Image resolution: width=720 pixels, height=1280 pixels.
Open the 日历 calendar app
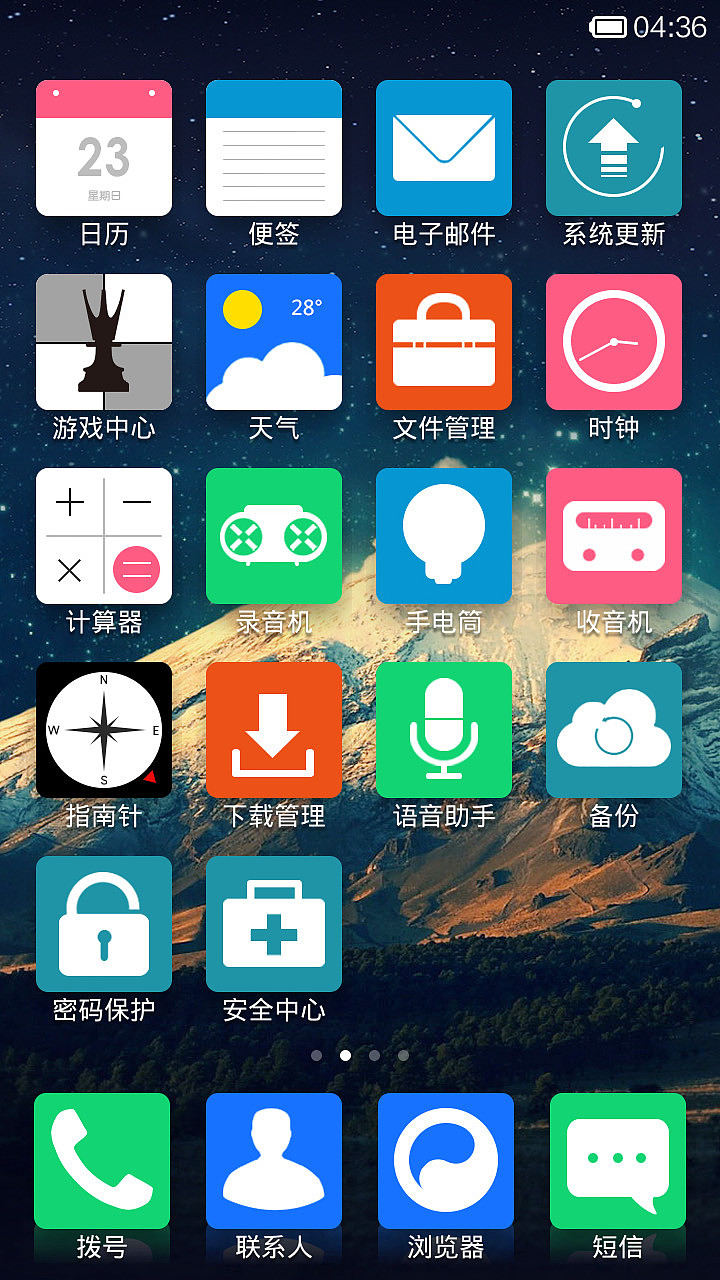pyautogui.click(x=104, y=148)
